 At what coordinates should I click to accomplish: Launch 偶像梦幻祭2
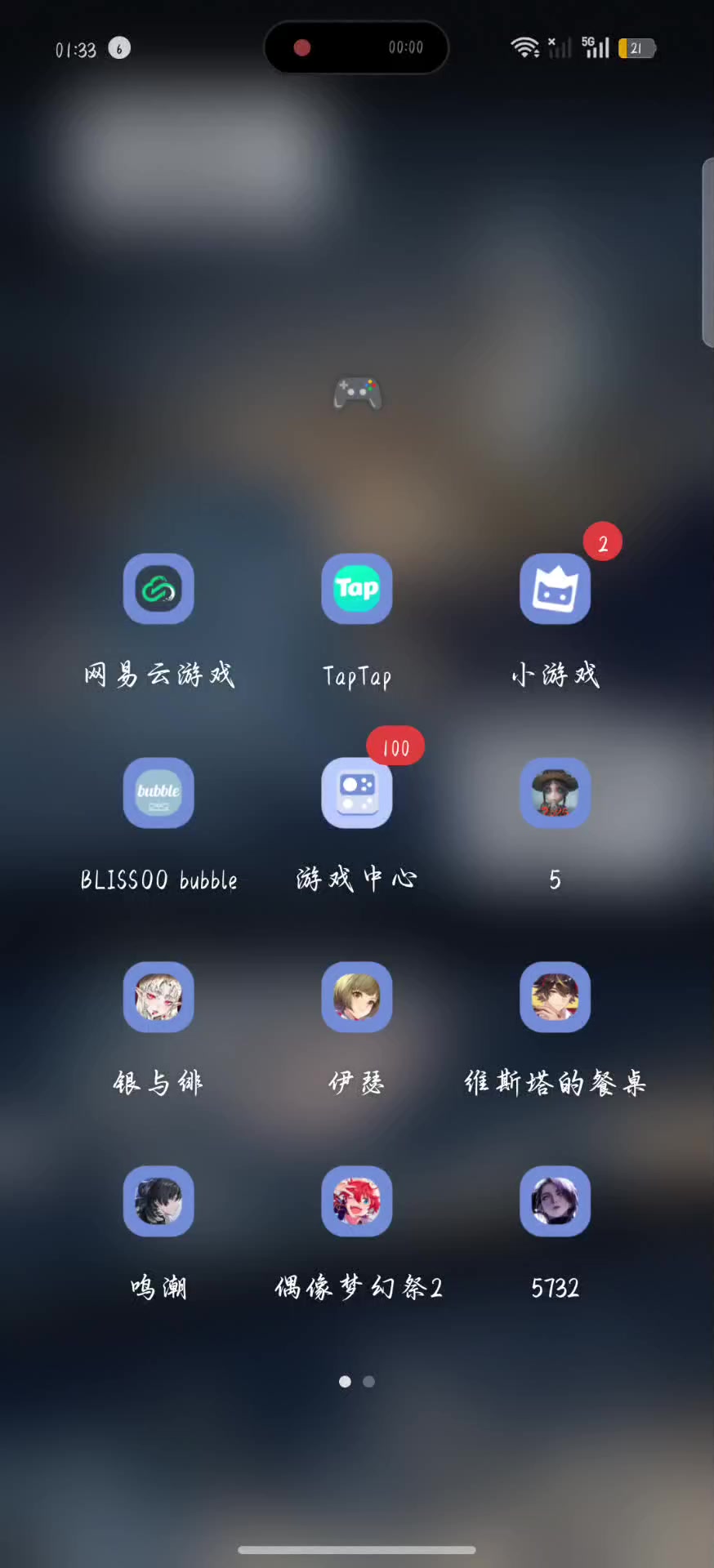357,1201
